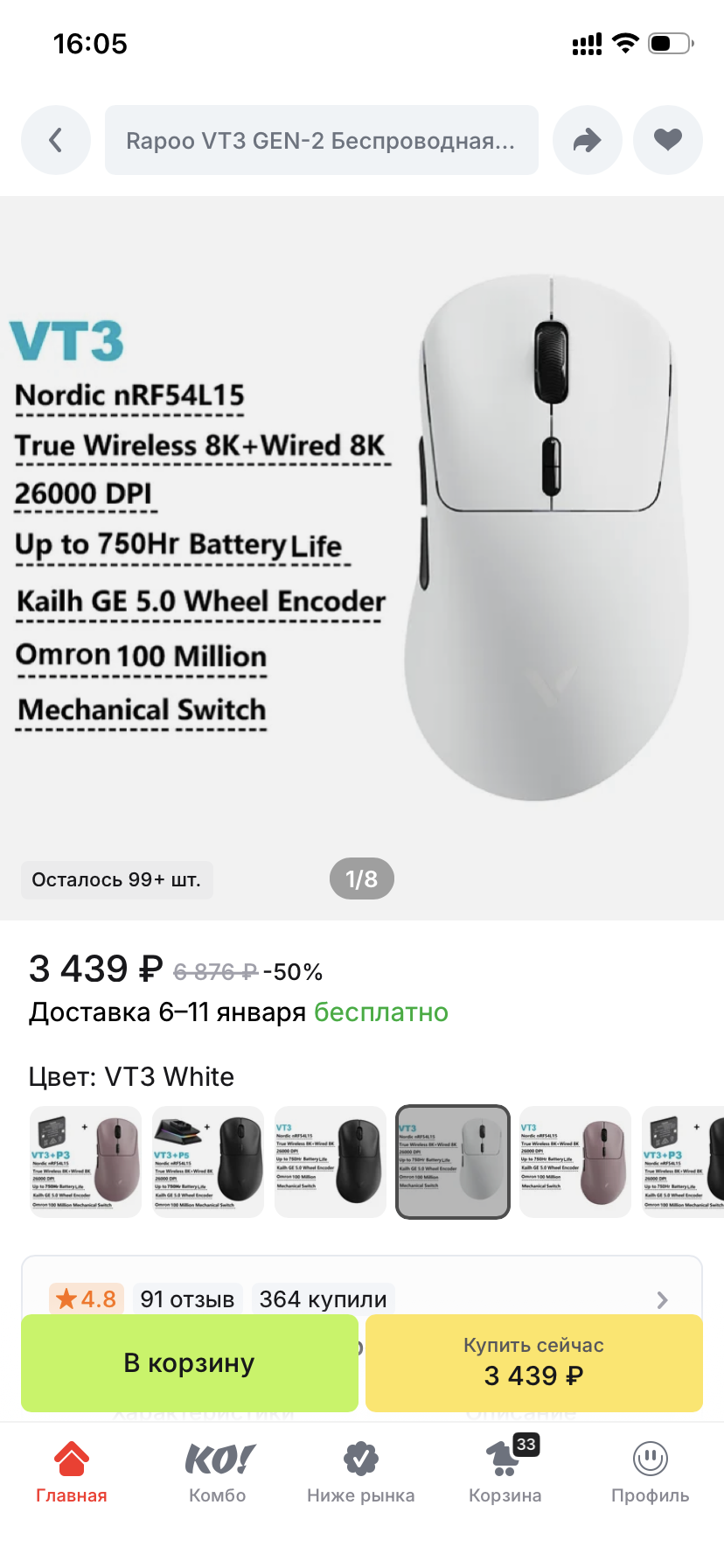This screenshot has width=724, height=1568.
Task: Add the item with В корзину button
Action: pyautogui.click(x=190, y=1363)
